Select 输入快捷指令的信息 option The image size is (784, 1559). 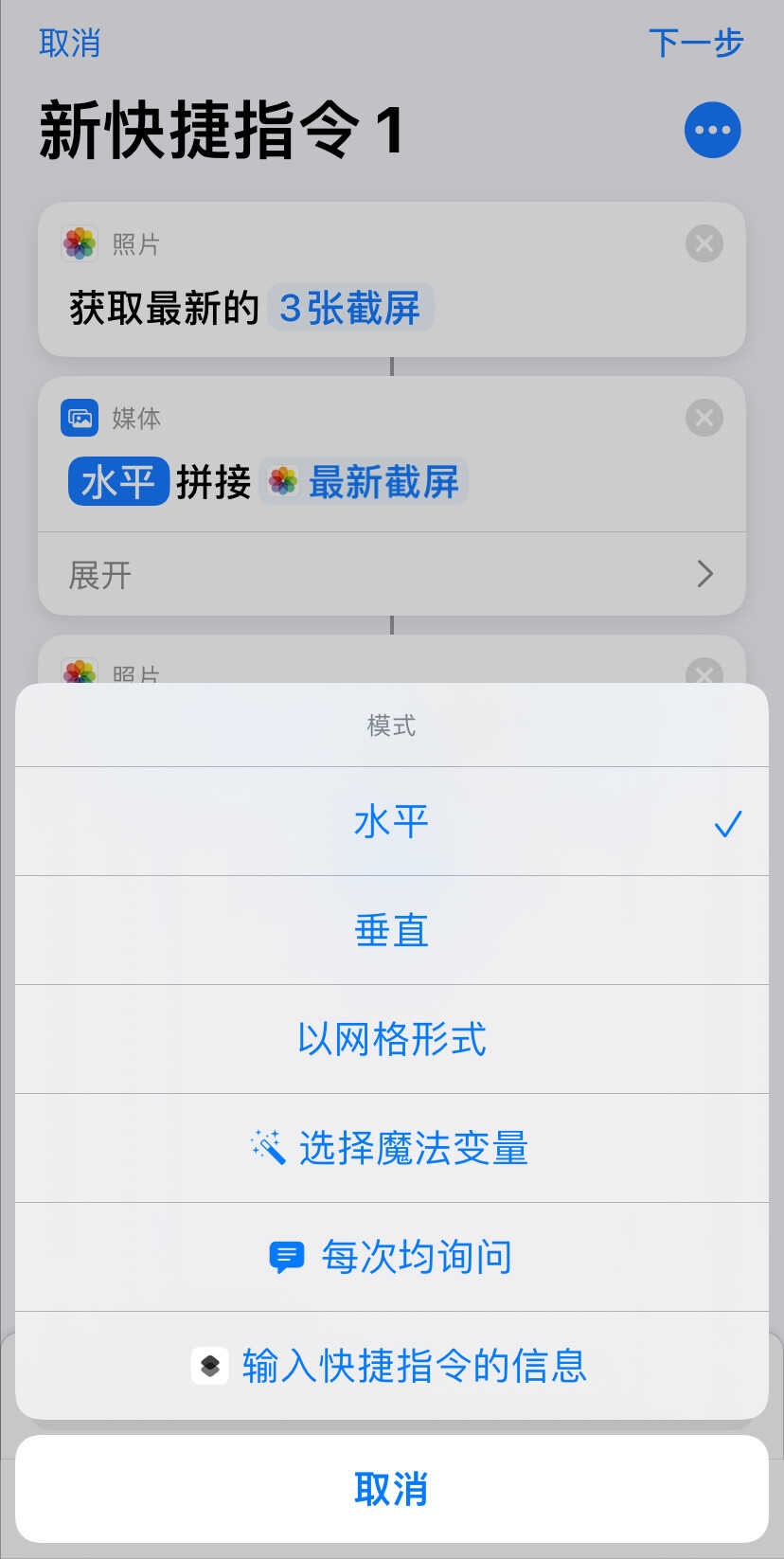tap(391, 1366)
